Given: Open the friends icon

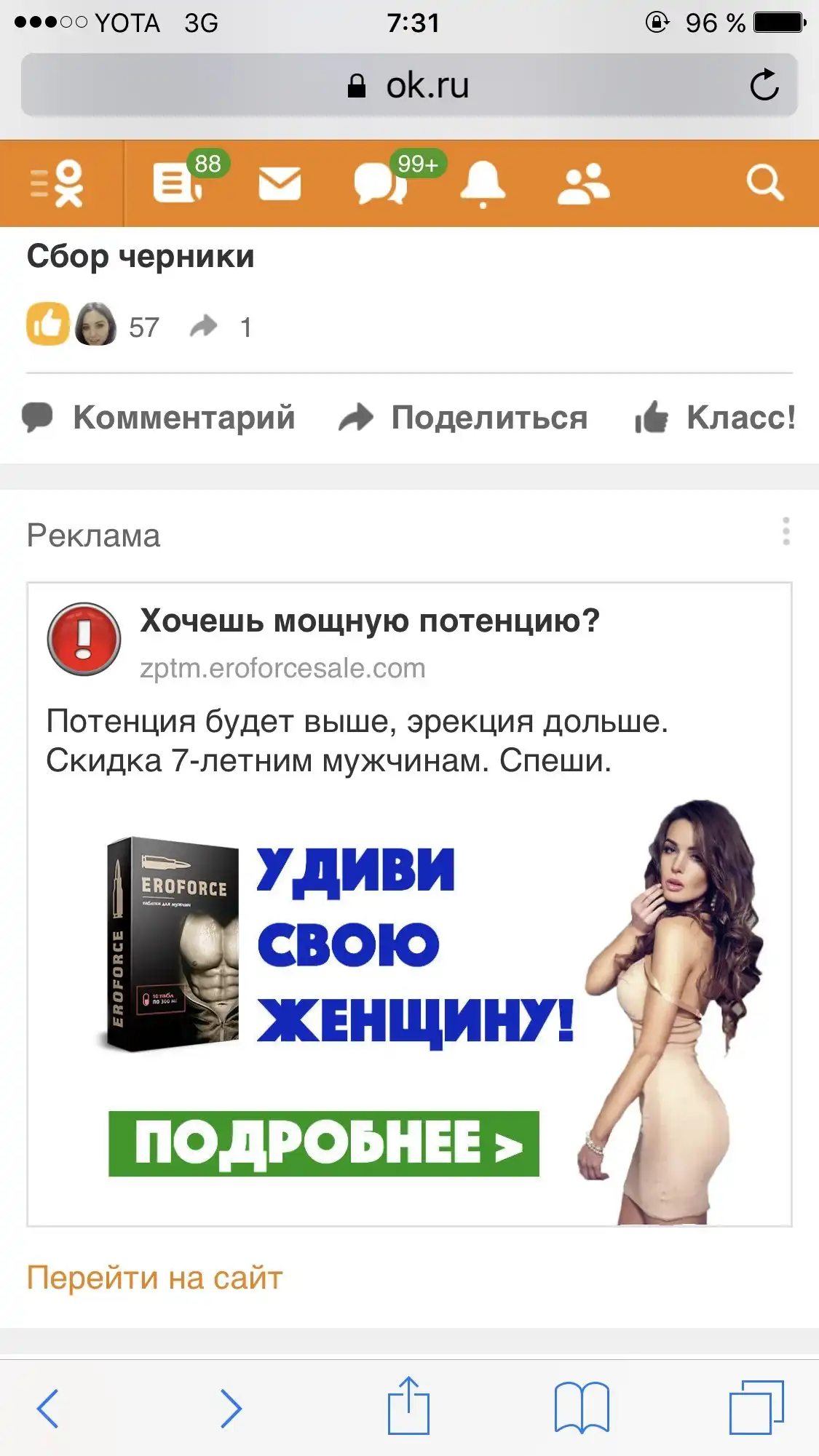Looking at the screenshot, I should point(583,183).
